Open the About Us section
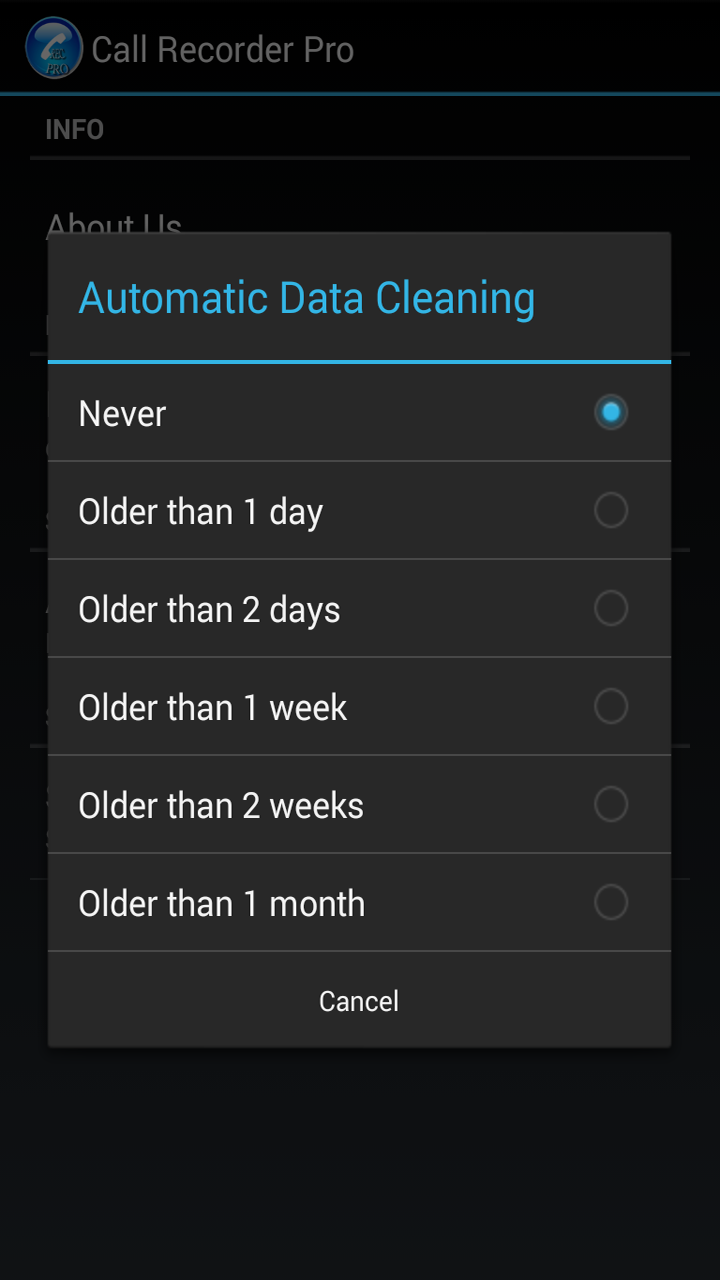 pos(113,225)
